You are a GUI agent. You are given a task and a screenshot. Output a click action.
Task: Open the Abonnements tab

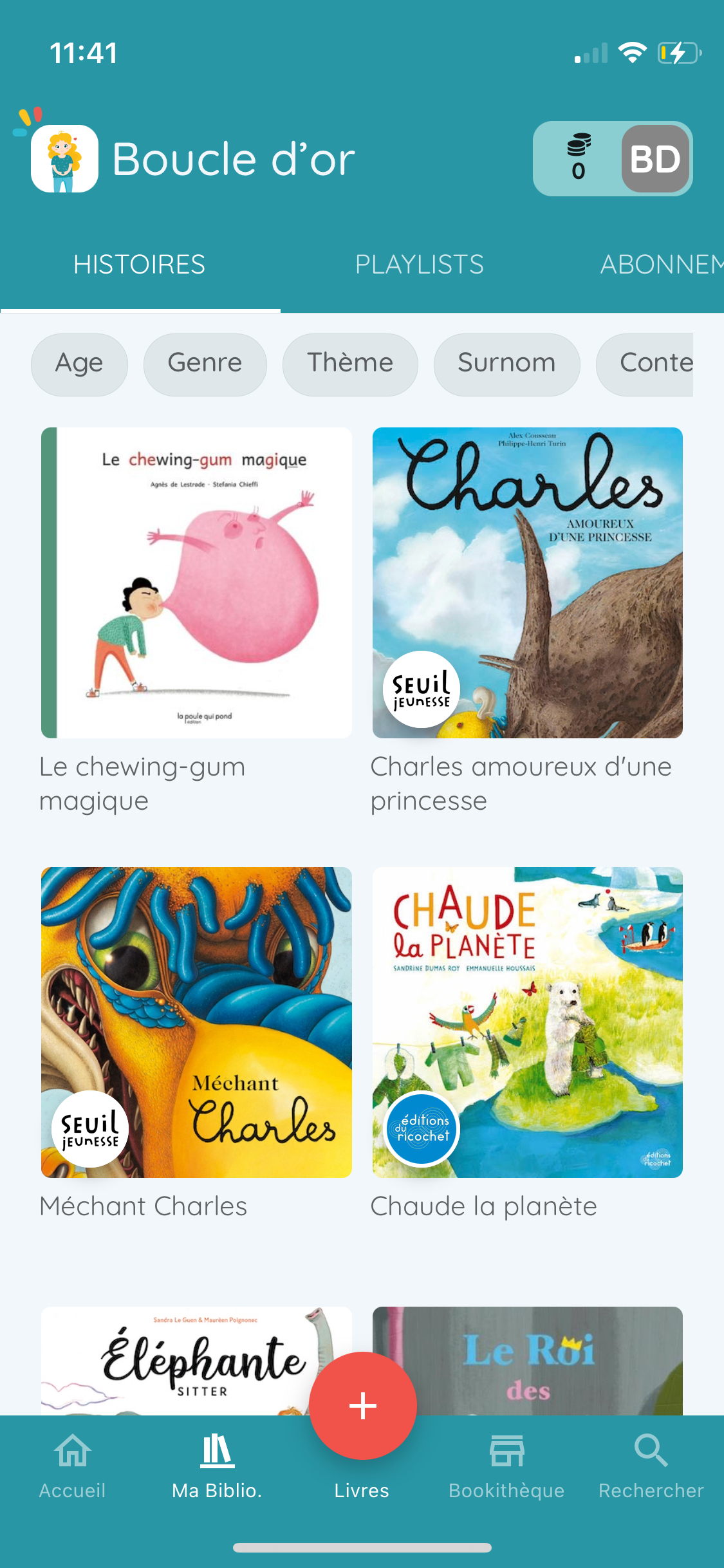660,265
